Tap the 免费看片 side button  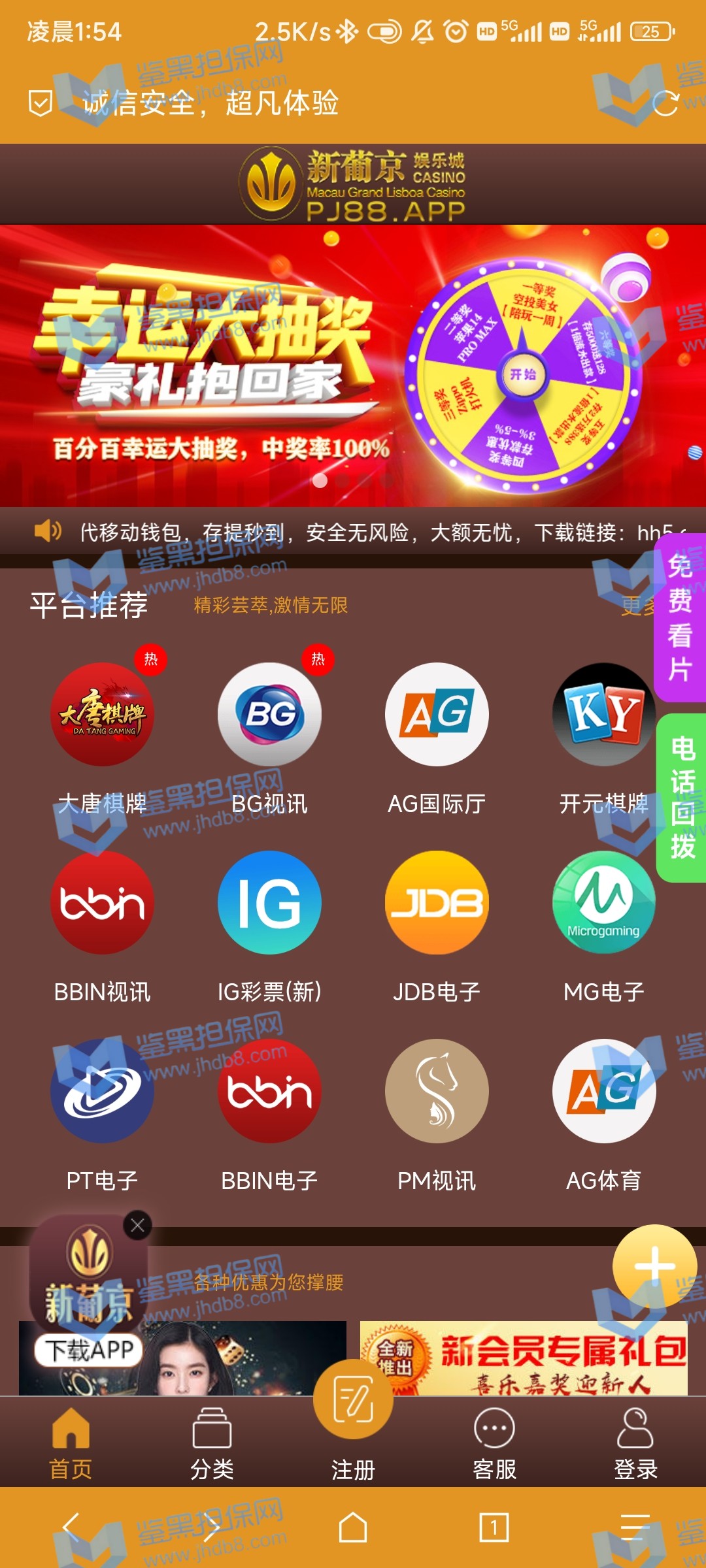[x=680, y=618]
